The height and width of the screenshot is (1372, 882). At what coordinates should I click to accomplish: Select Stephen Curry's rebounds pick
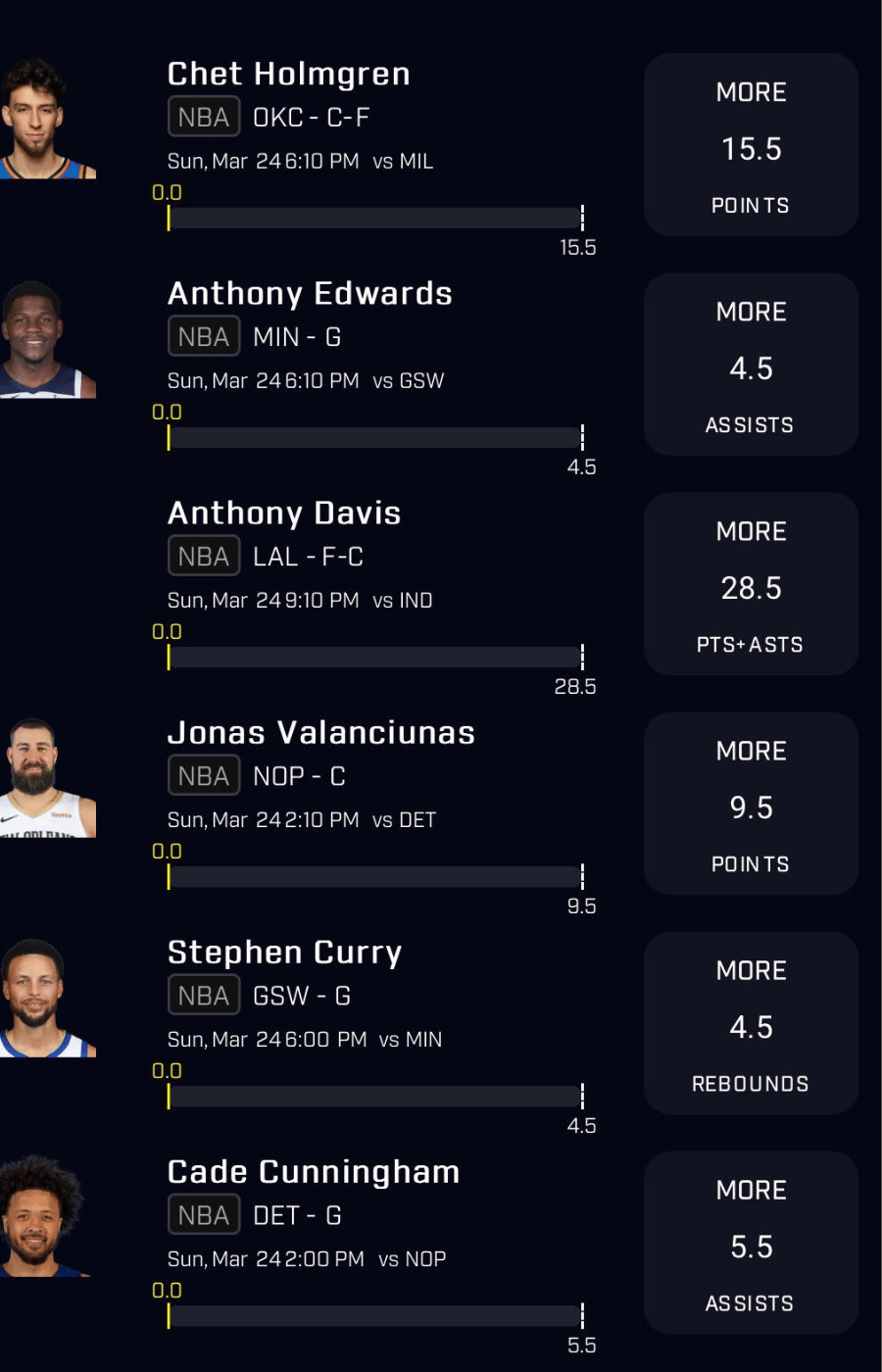pyautogui.click(x=751, y=1023)
